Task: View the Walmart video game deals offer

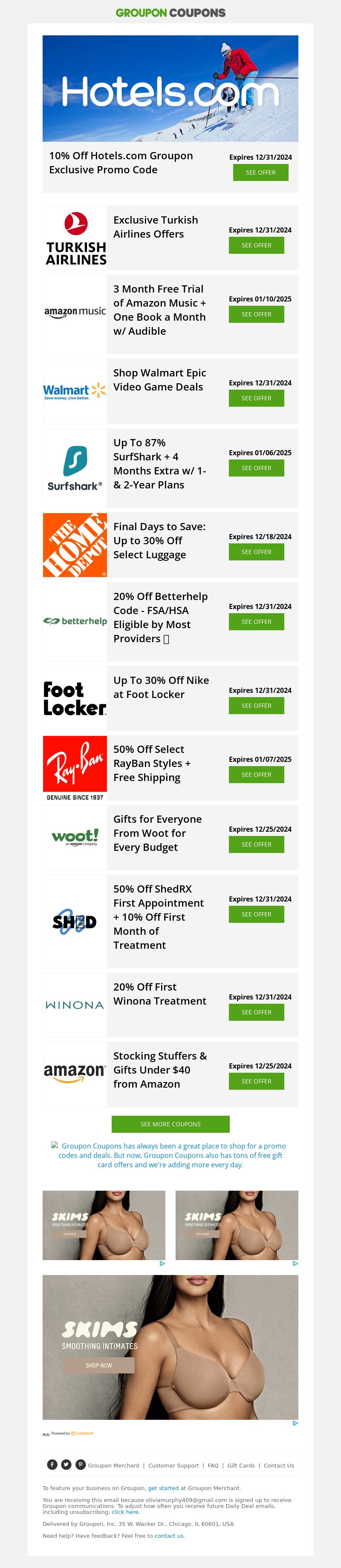Action: click(256, 398)
